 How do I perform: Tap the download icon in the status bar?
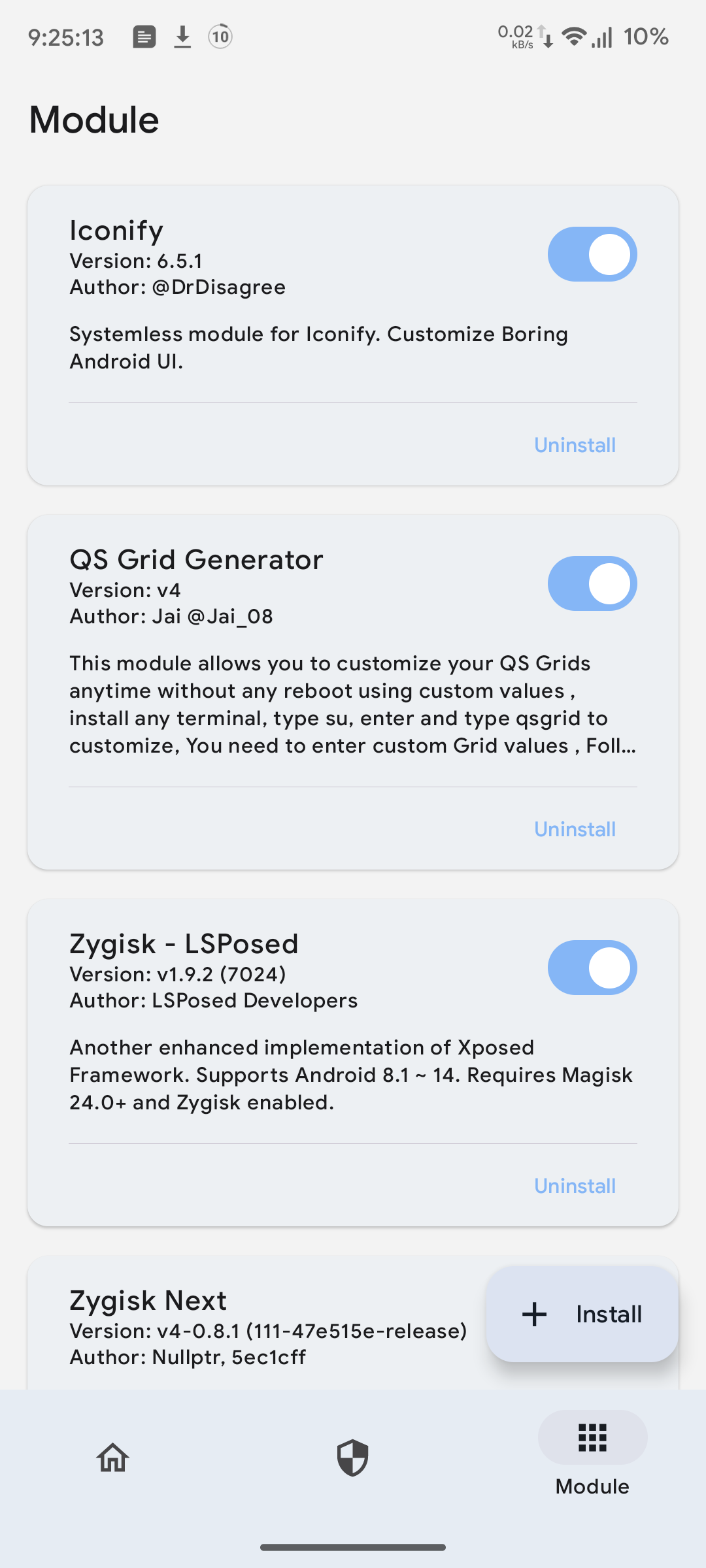(x=181, y=37)
